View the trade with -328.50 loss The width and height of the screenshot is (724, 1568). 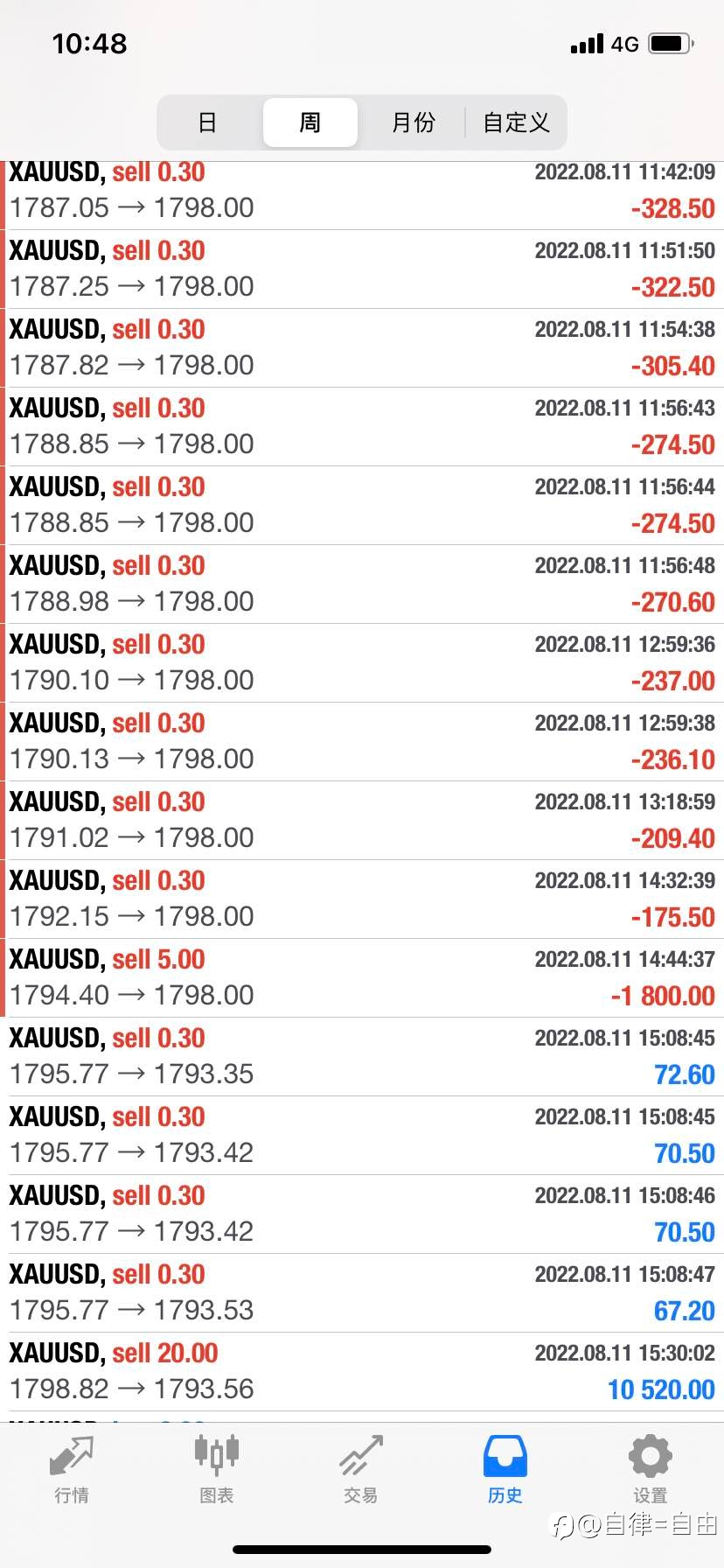click(362, 195)
